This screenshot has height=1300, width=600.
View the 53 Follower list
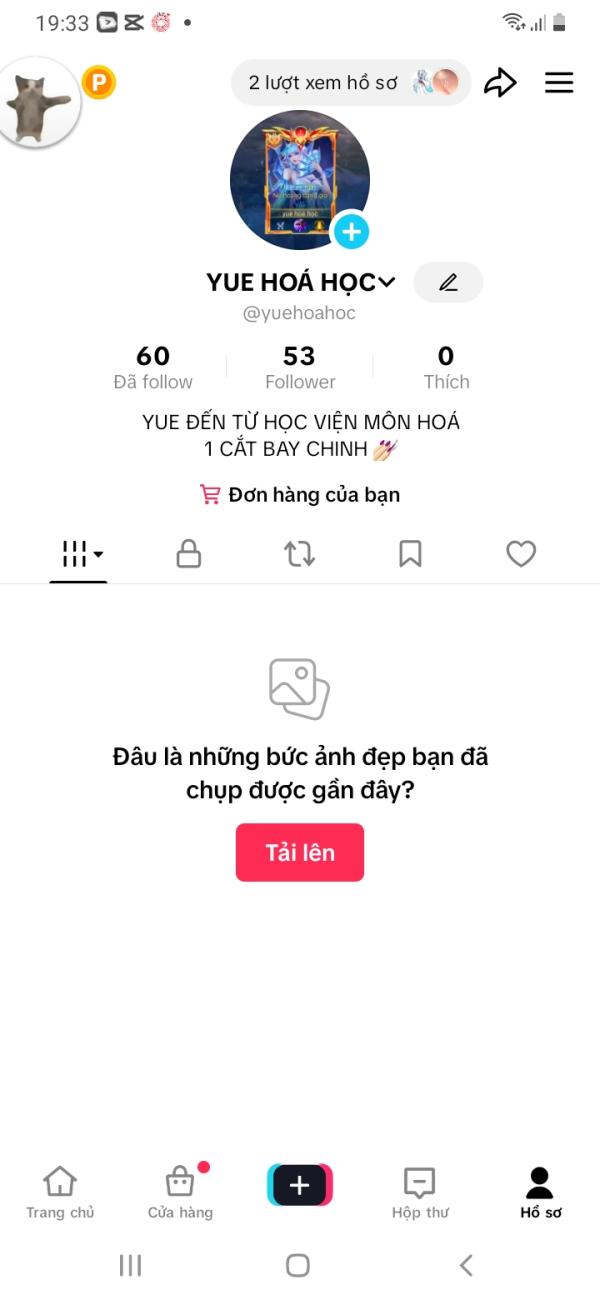tap(300, 367)
